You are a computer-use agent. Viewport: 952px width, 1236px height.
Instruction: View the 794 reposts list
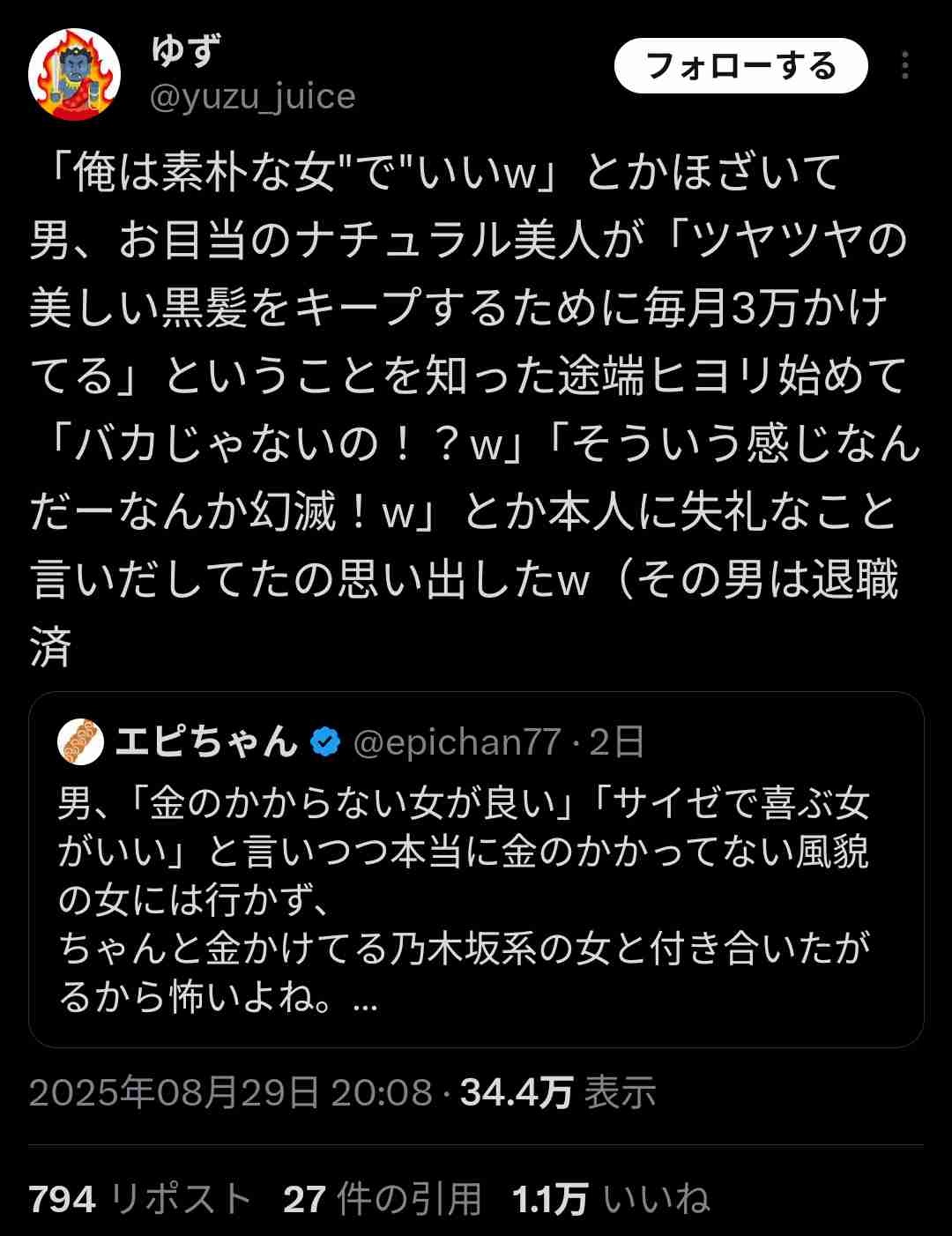(x=139, y=1199)
